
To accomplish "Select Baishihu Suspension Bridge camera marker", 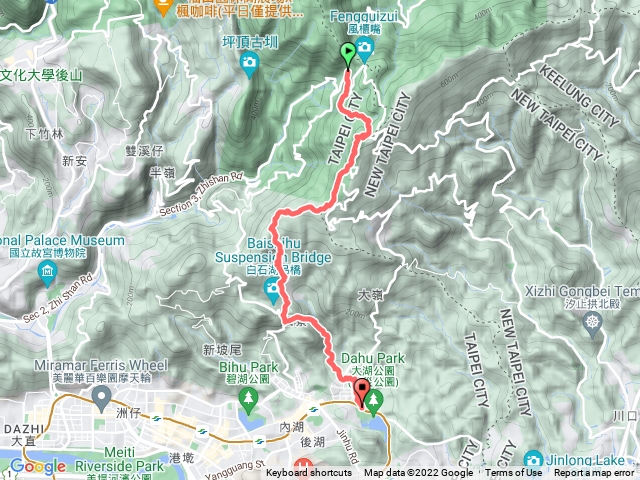I will [x=273, y=290].
